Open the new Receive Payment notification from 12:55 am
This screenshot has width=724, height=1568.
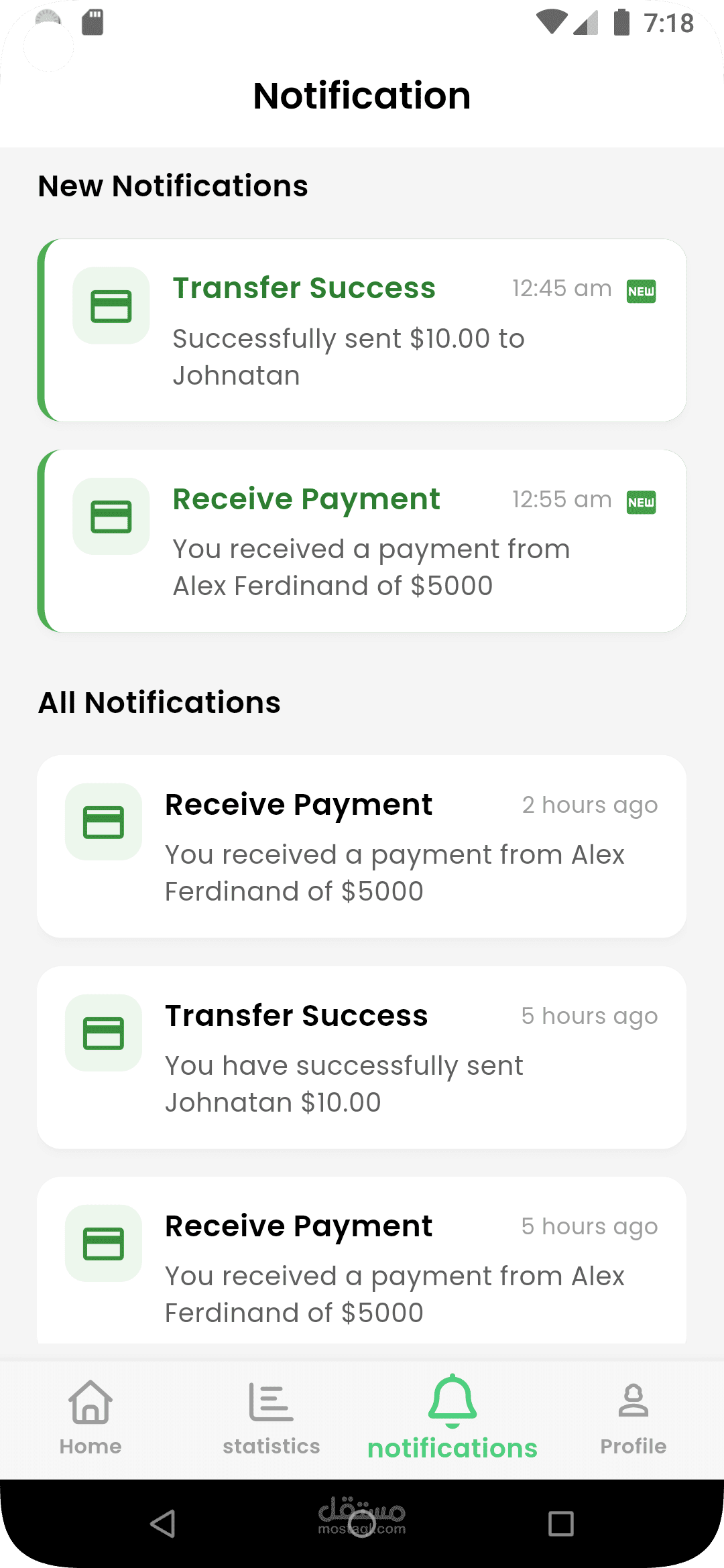(x=362, y=541)
